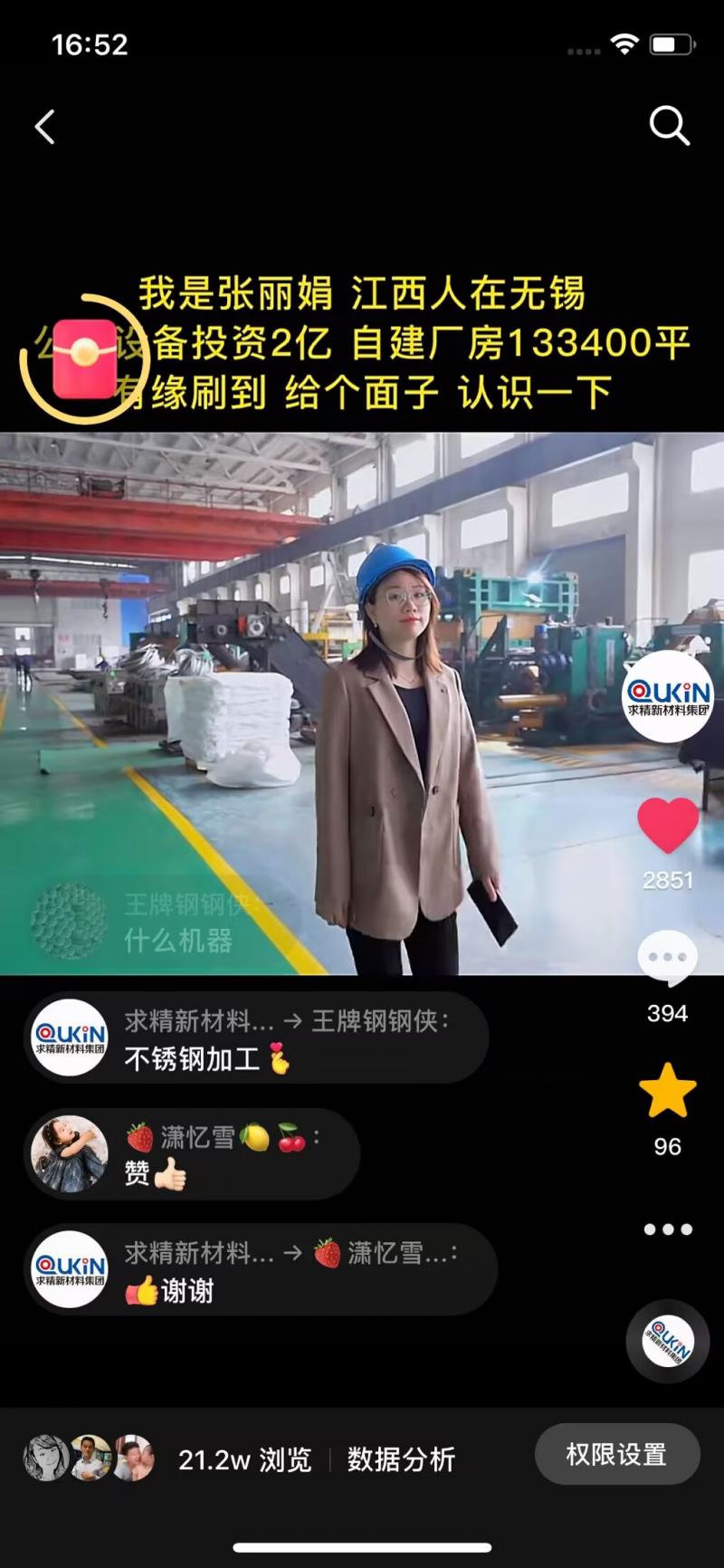
Task: Go back using the top-left arrow
Action: coord(45,128)
